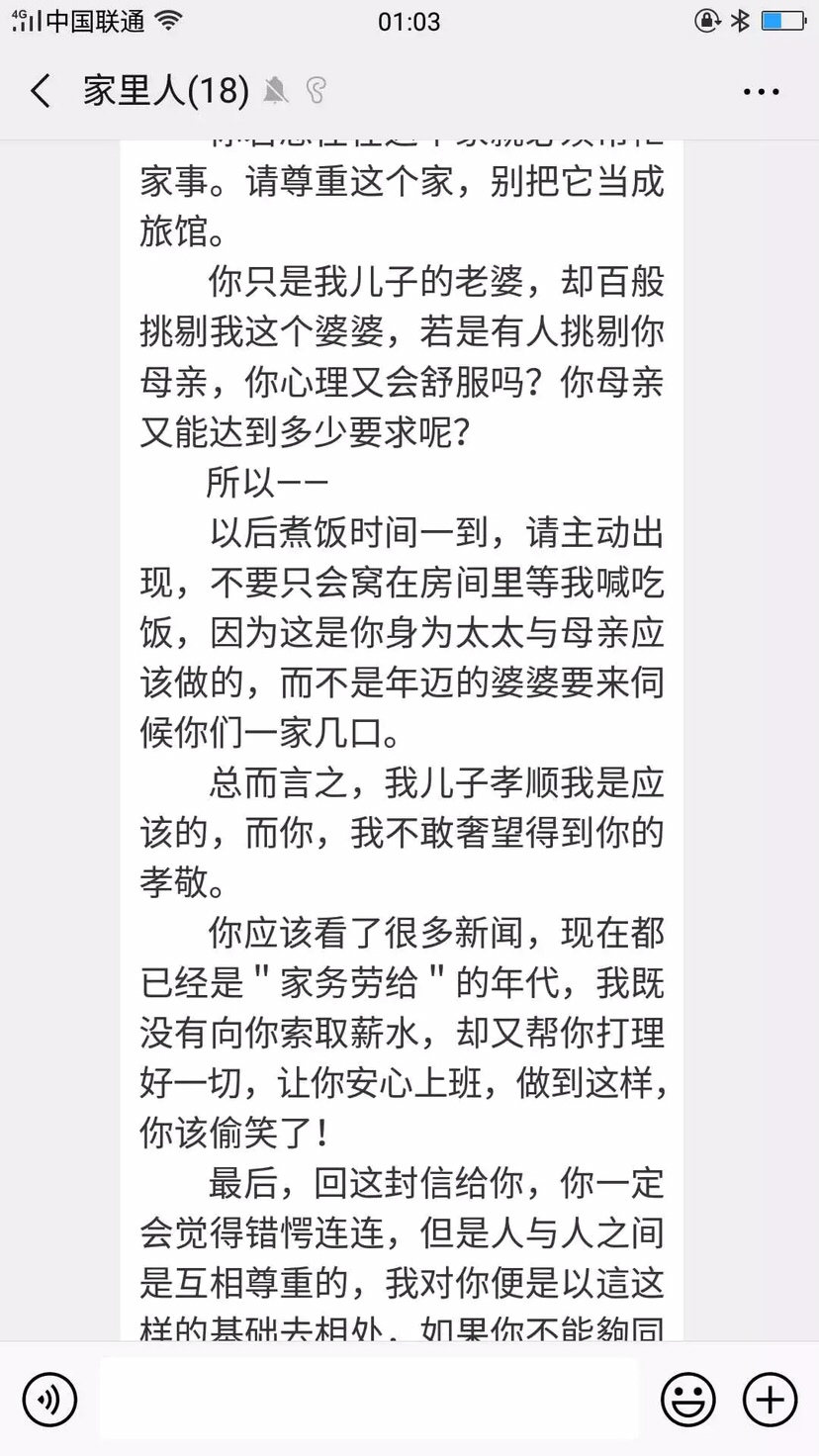
Task: Tap the message text input field
Action: (369, 1399)
